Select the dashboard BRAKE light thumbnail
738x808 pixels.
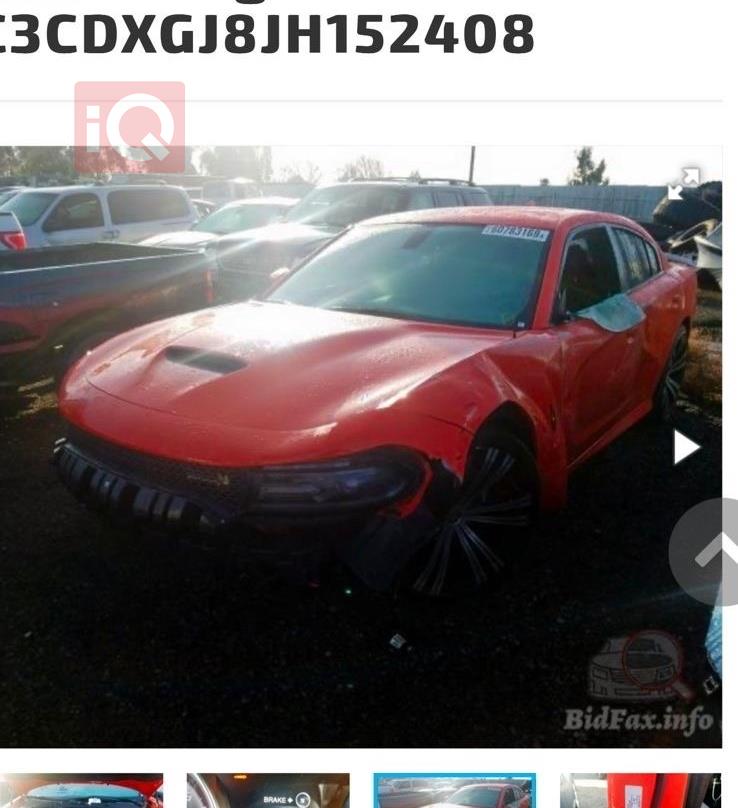[268, 791]
